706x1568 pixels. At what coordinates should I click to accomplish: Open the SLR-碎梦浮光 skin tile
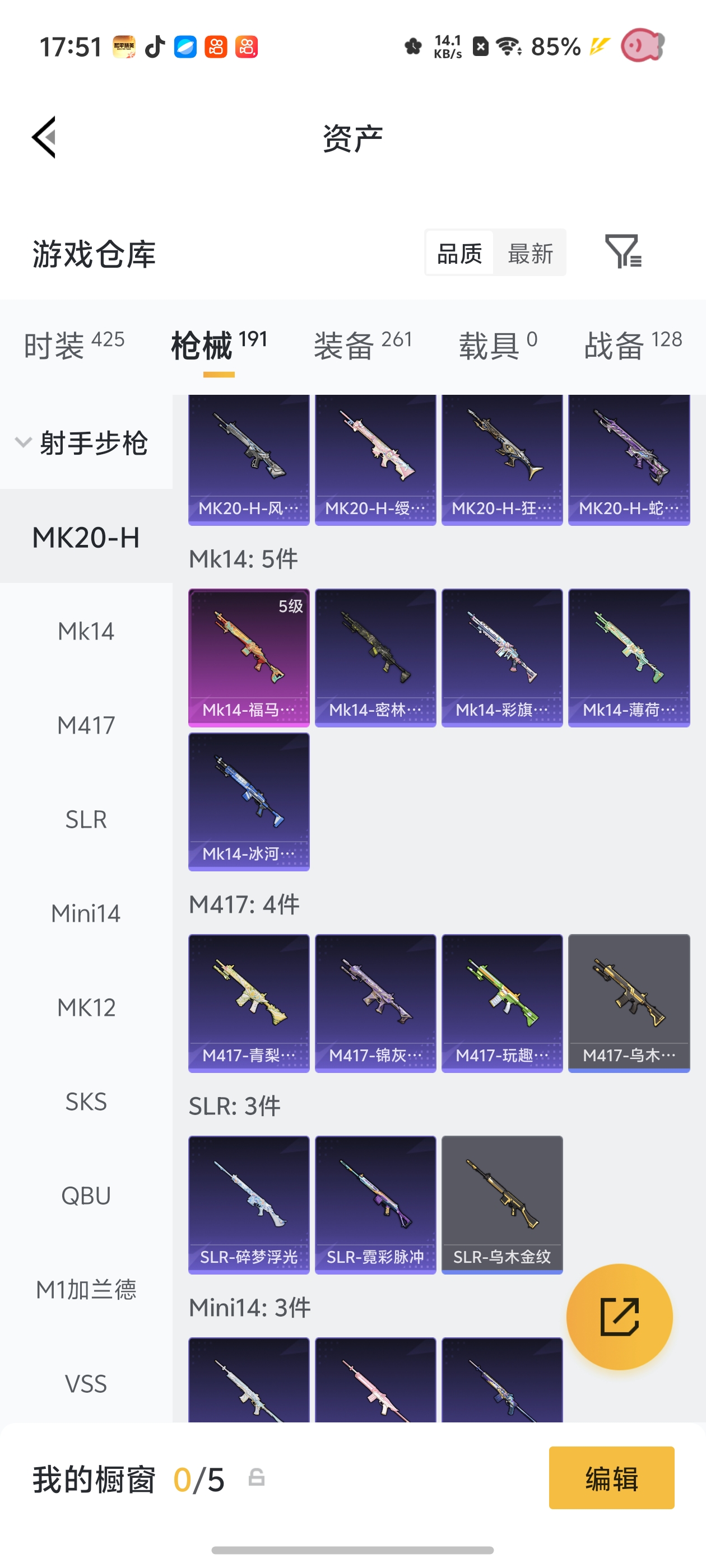tap(249, 1205)
